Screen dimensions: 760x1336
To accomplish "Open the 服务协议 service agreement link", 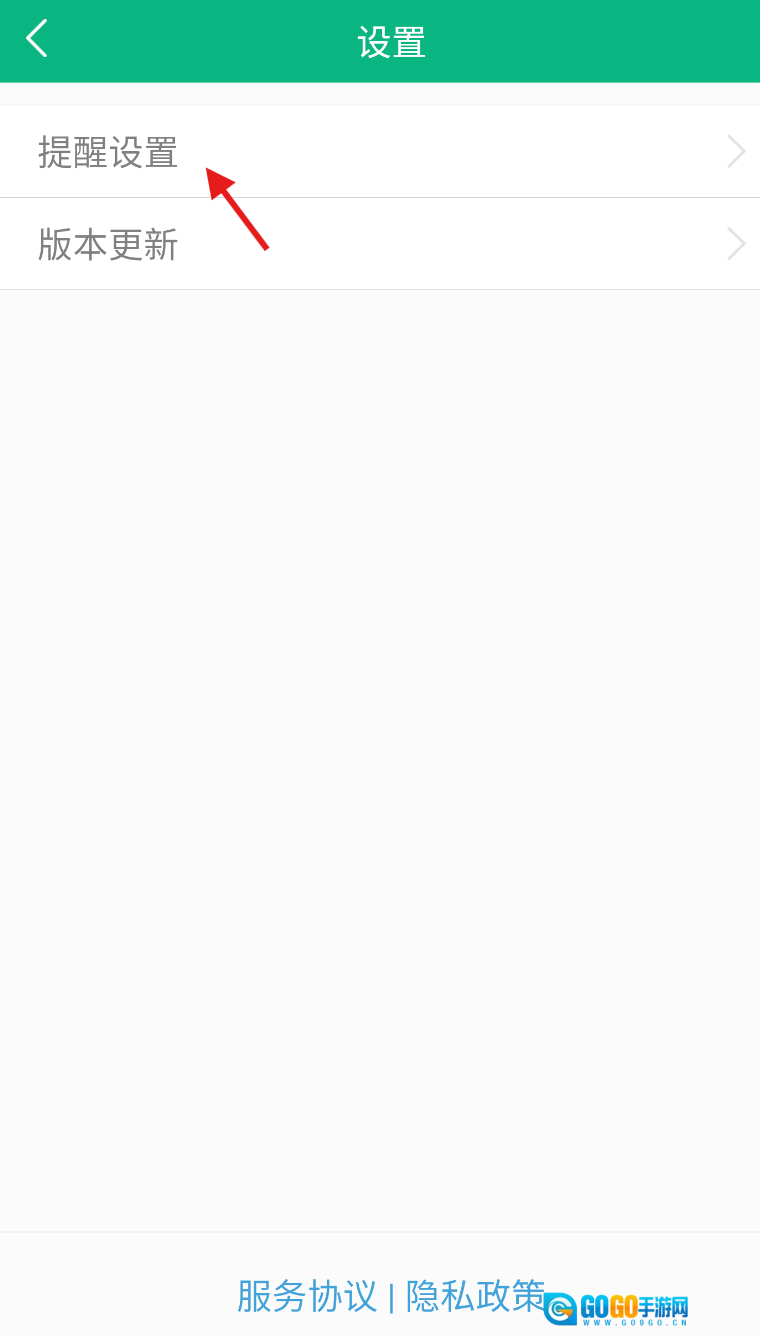I will coord(307,1296).
